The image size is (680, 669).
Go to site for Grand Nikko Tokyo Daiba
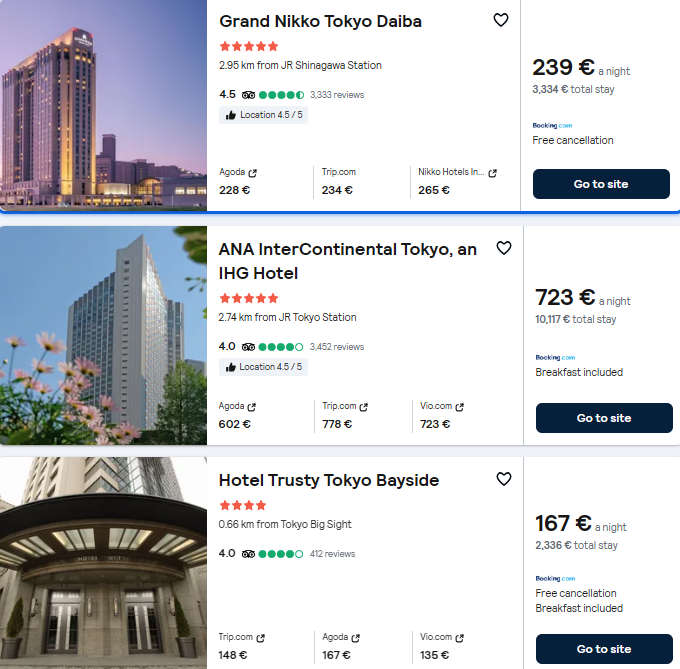(601, 184)
